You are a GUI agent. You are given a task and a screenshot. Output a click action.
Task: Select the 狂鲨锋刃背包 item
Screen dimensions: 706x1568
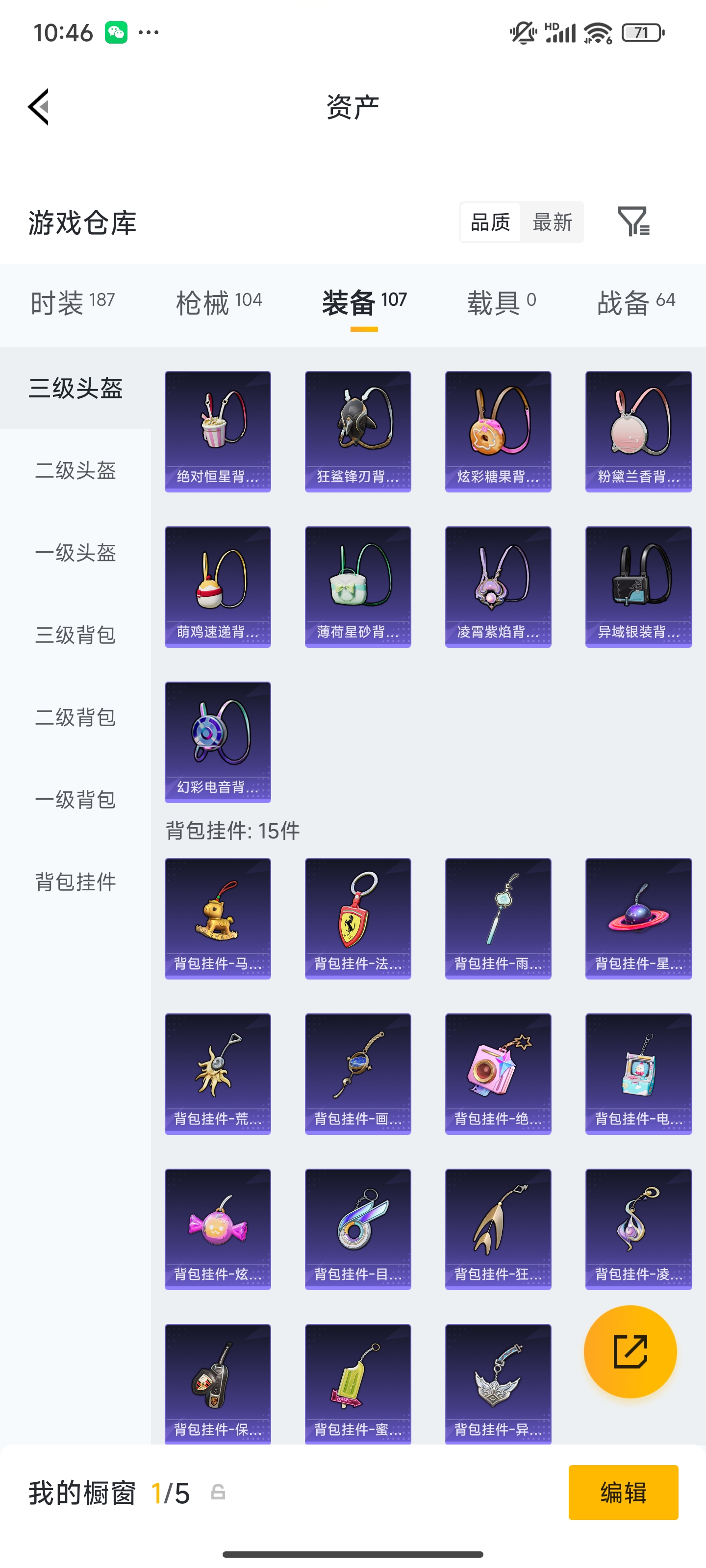(x=357, y=430)
